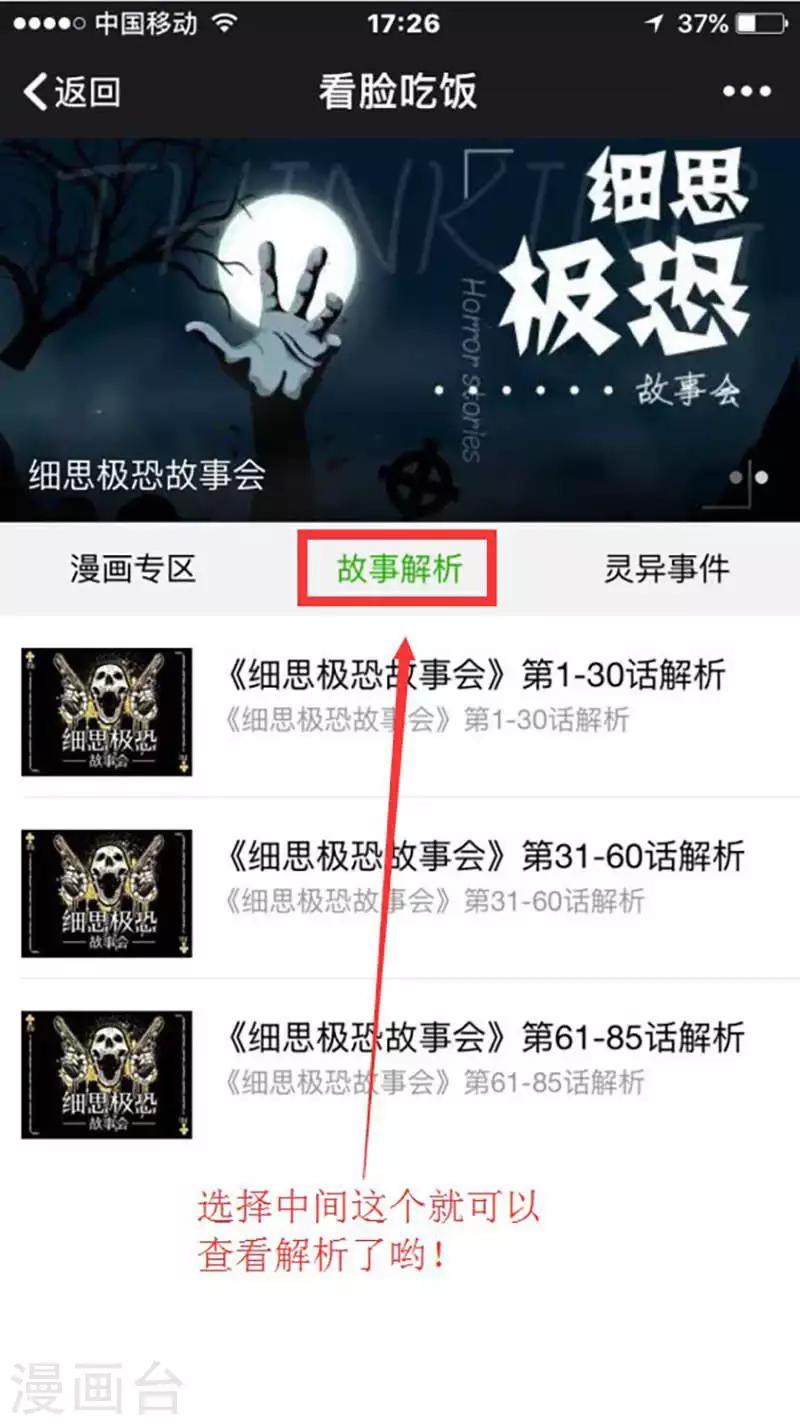Open the 细思极恐故事会 banner
This screenshot has width=800, height=1425.
click(400, 330)
